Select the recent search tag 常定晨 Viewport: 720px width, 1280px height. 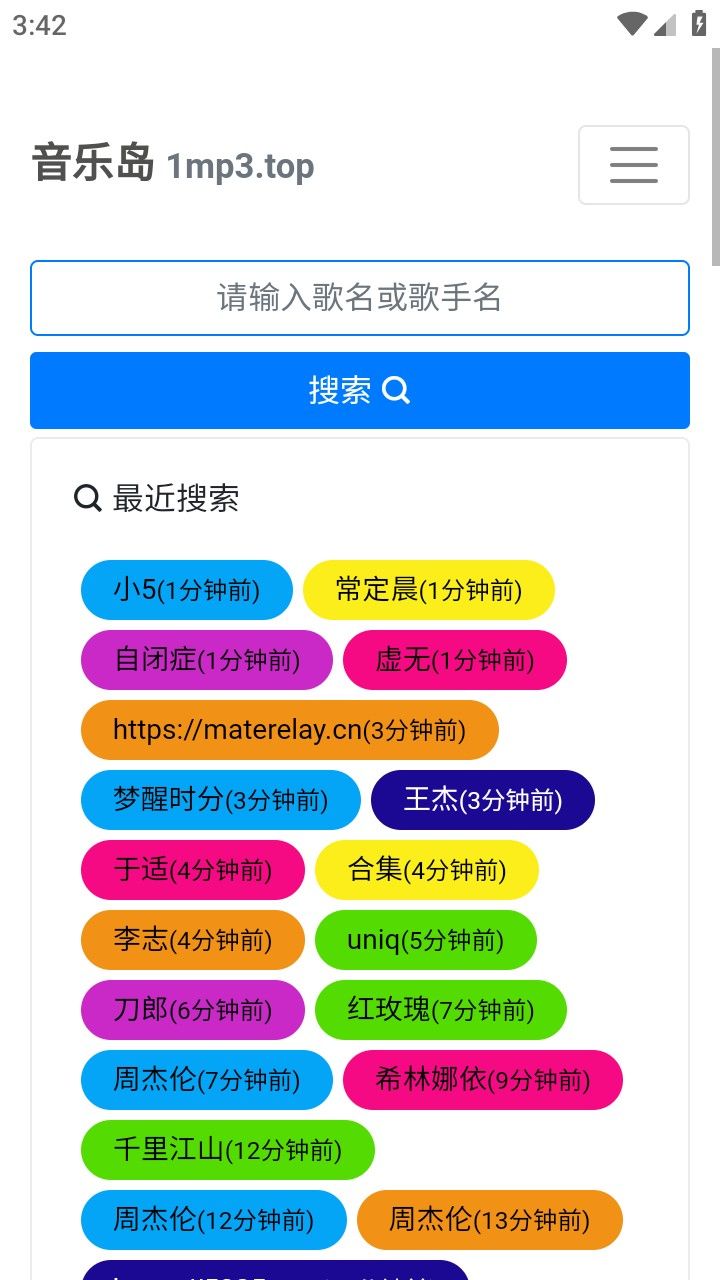pyautogui.click(x=429, y=590)
